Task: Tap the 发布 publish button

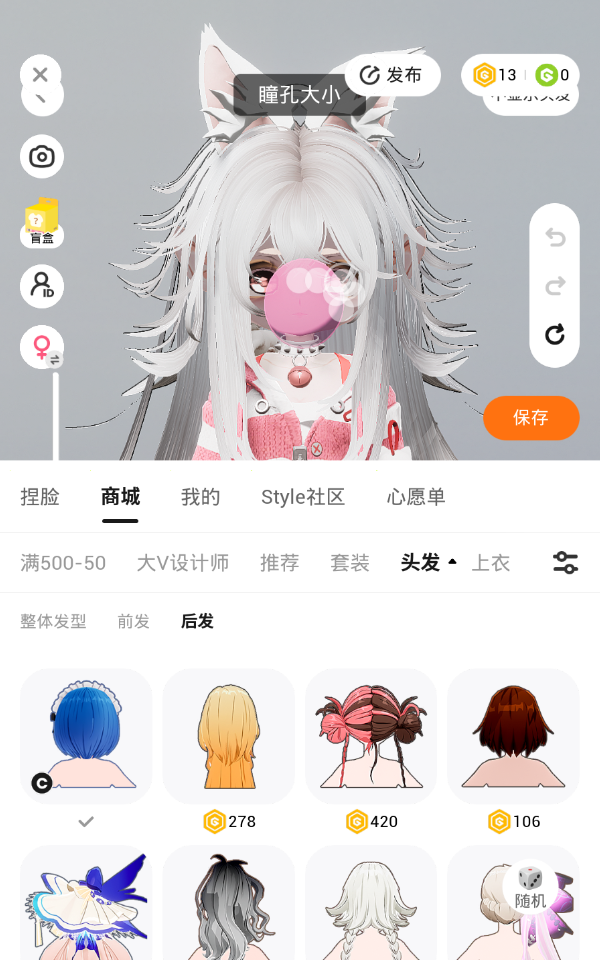Action: [392, 75]
